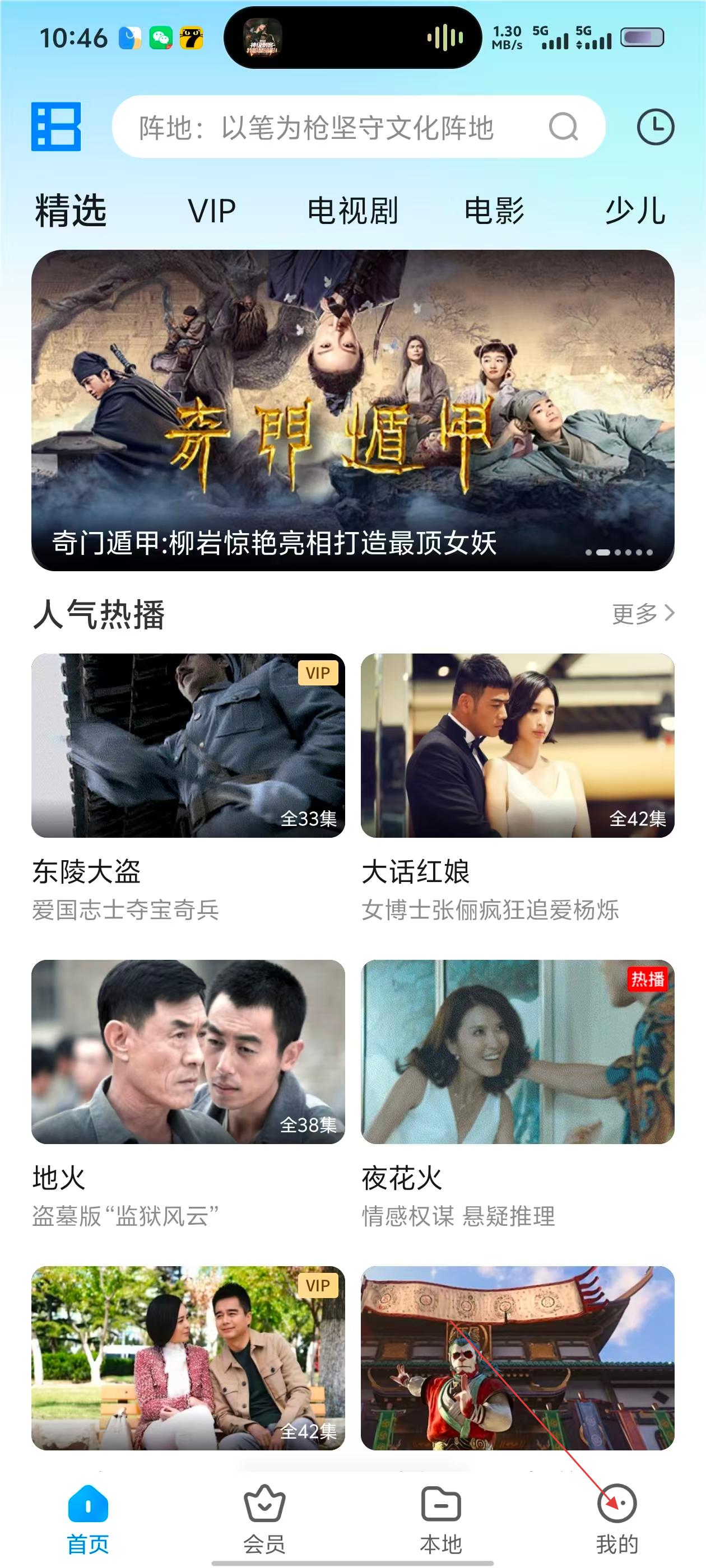Go to the 本地 bottom tab
Viewport: 706px width, 1568px height.
pyautogui.click(x=441, y=1517)
